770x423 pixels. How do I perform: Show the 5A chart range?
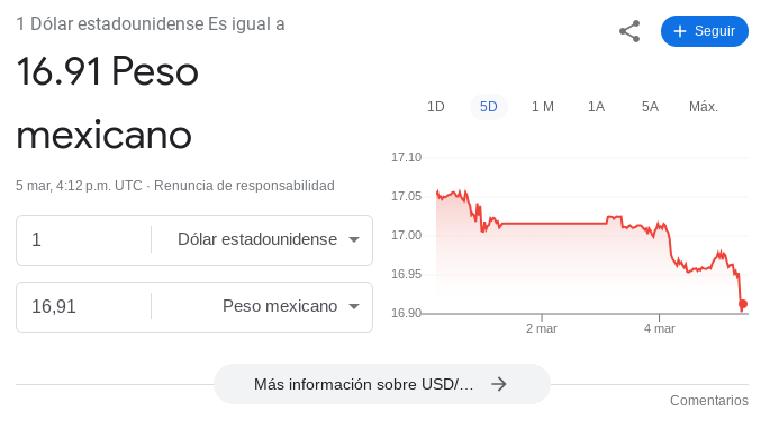[x=650, y=106]
